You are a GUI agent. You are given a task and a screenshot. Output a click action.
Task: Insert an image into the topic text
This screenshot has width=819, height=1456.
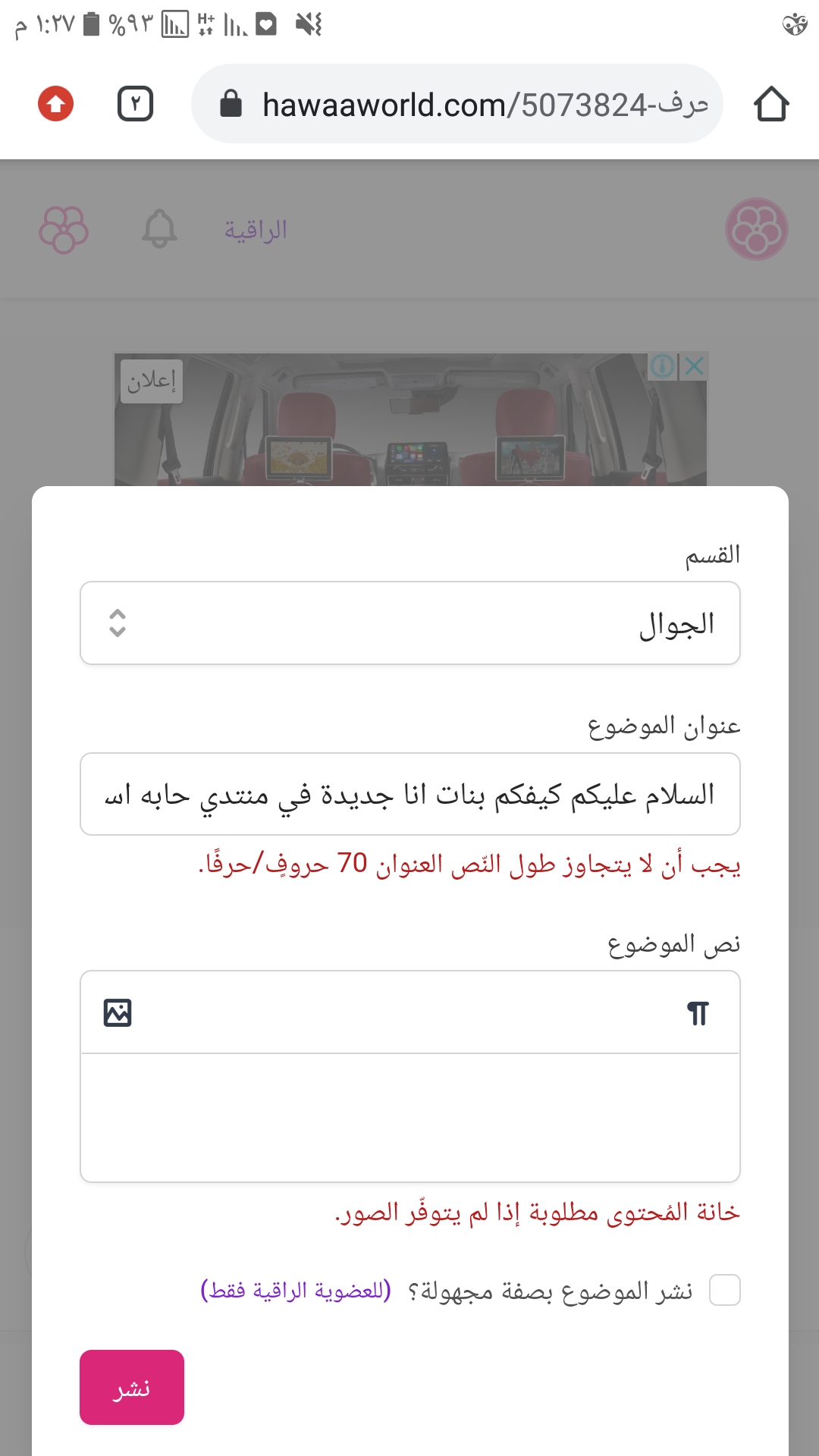(118, 1012)
